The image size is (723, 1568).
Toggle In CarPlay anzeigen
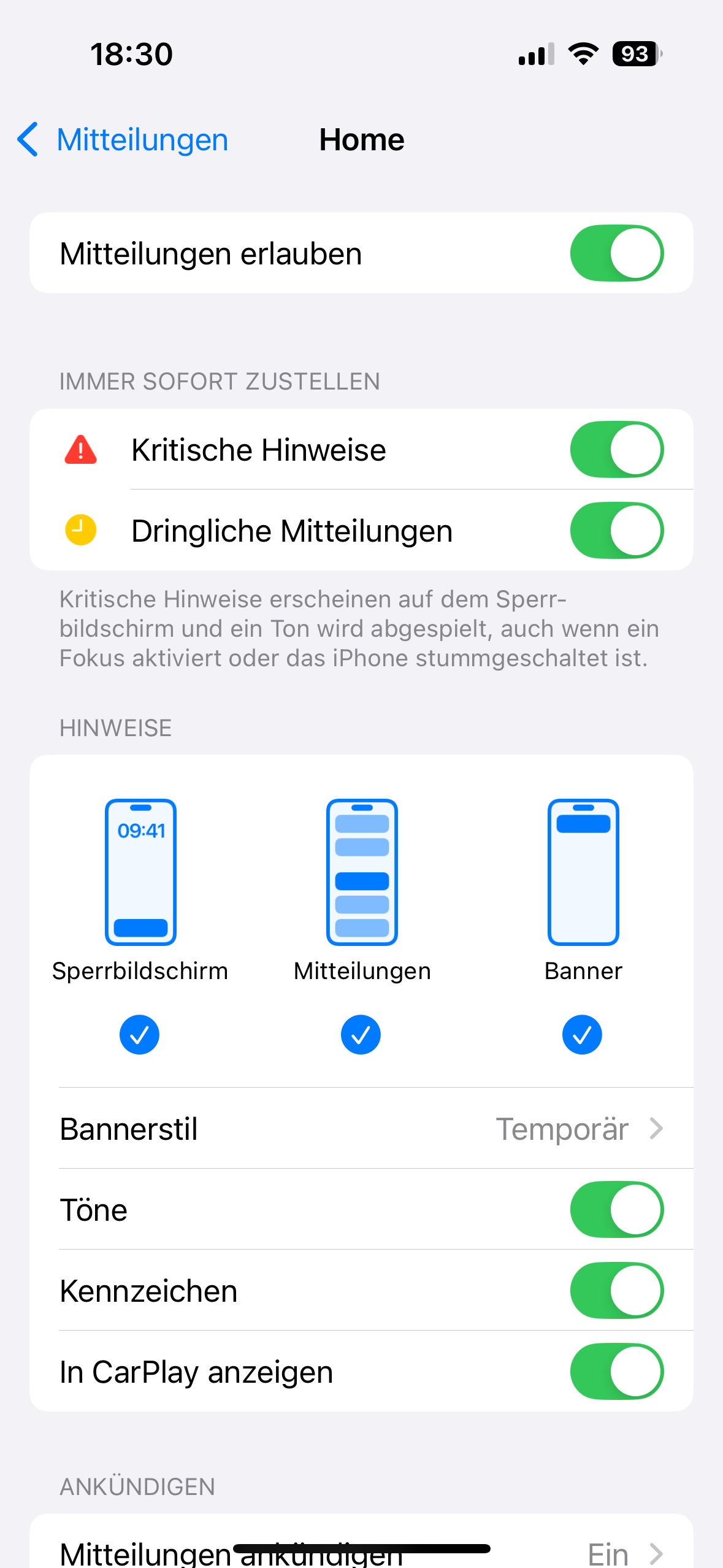pyautogui.click(x=616, y=1372)
